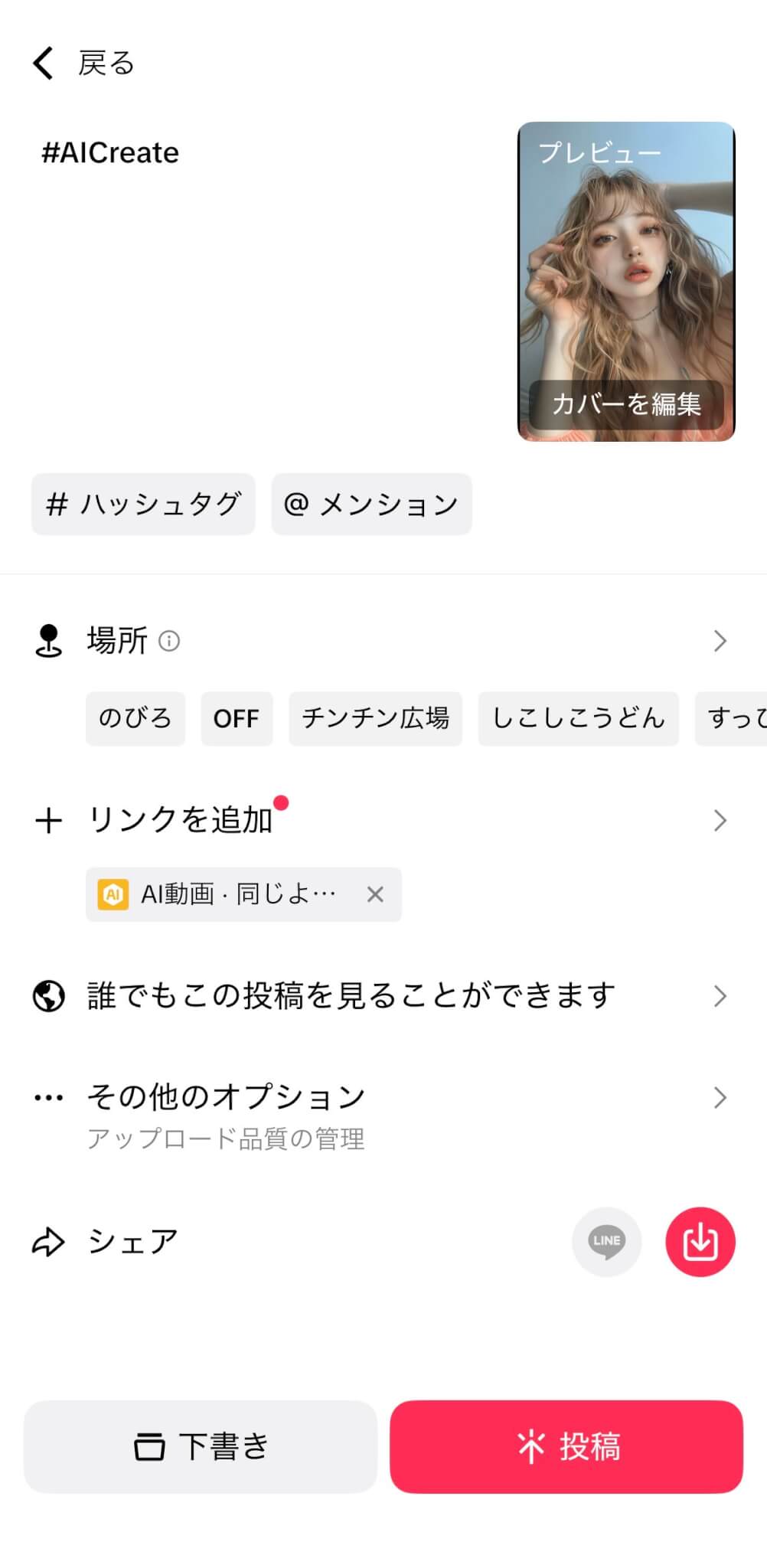Toggle the save-to-device download icon
Viewport: 767px width, 1568px height.
click(700, 1241)
